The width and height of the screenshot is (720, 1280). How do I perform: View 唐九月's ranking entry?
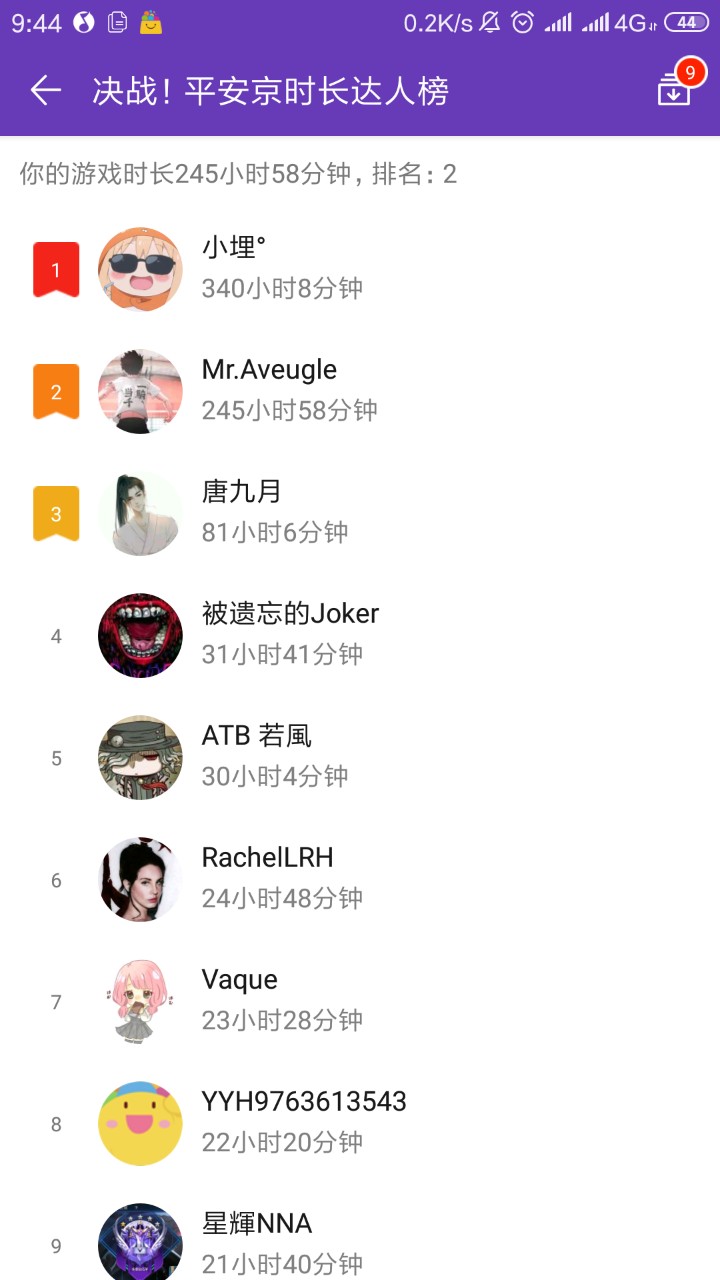coord(360,513)
